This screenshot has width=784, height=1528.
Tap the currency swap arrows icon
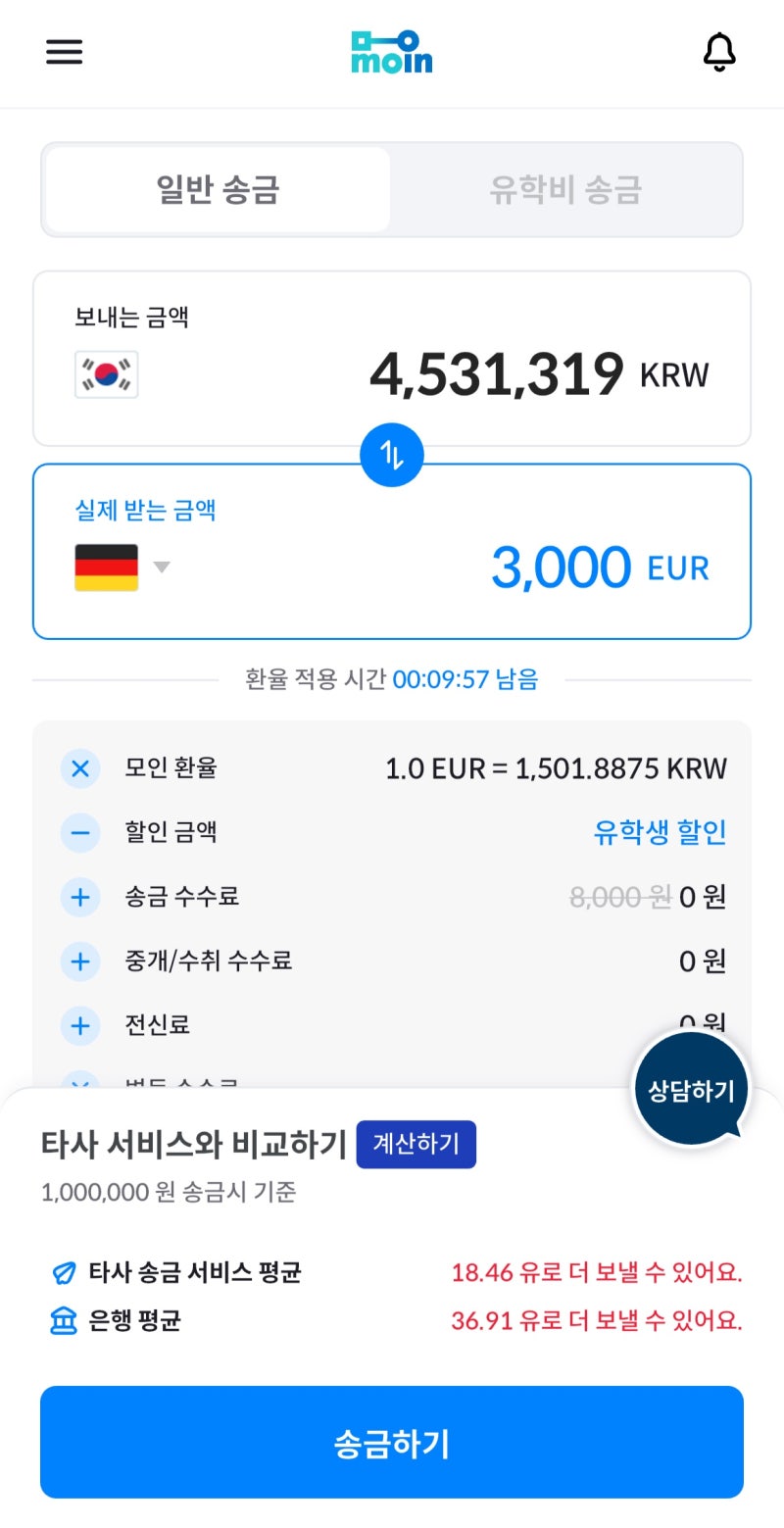[x=392, y=454]
